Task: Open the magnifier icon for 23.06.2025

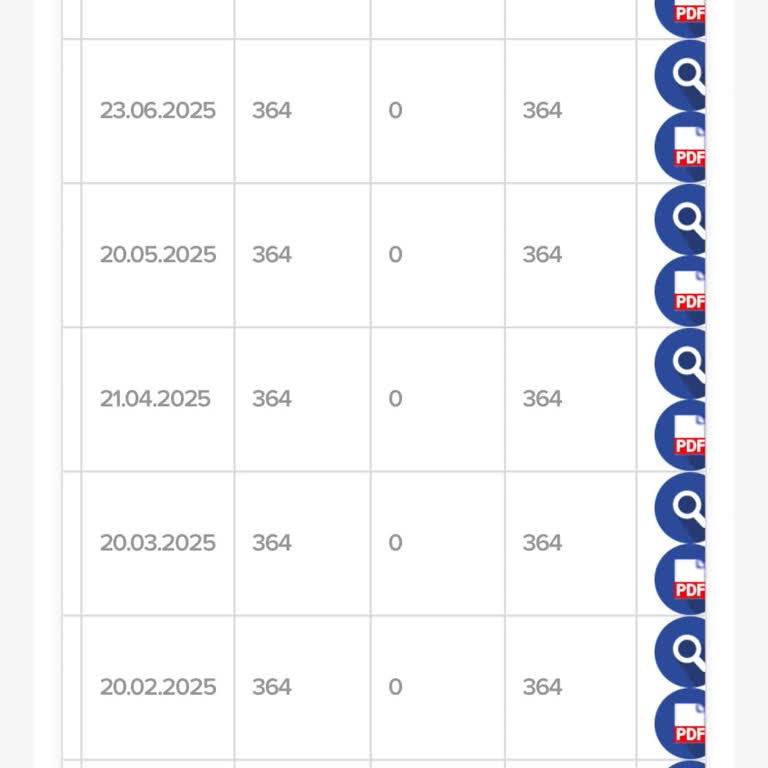Action: (684, 75)
